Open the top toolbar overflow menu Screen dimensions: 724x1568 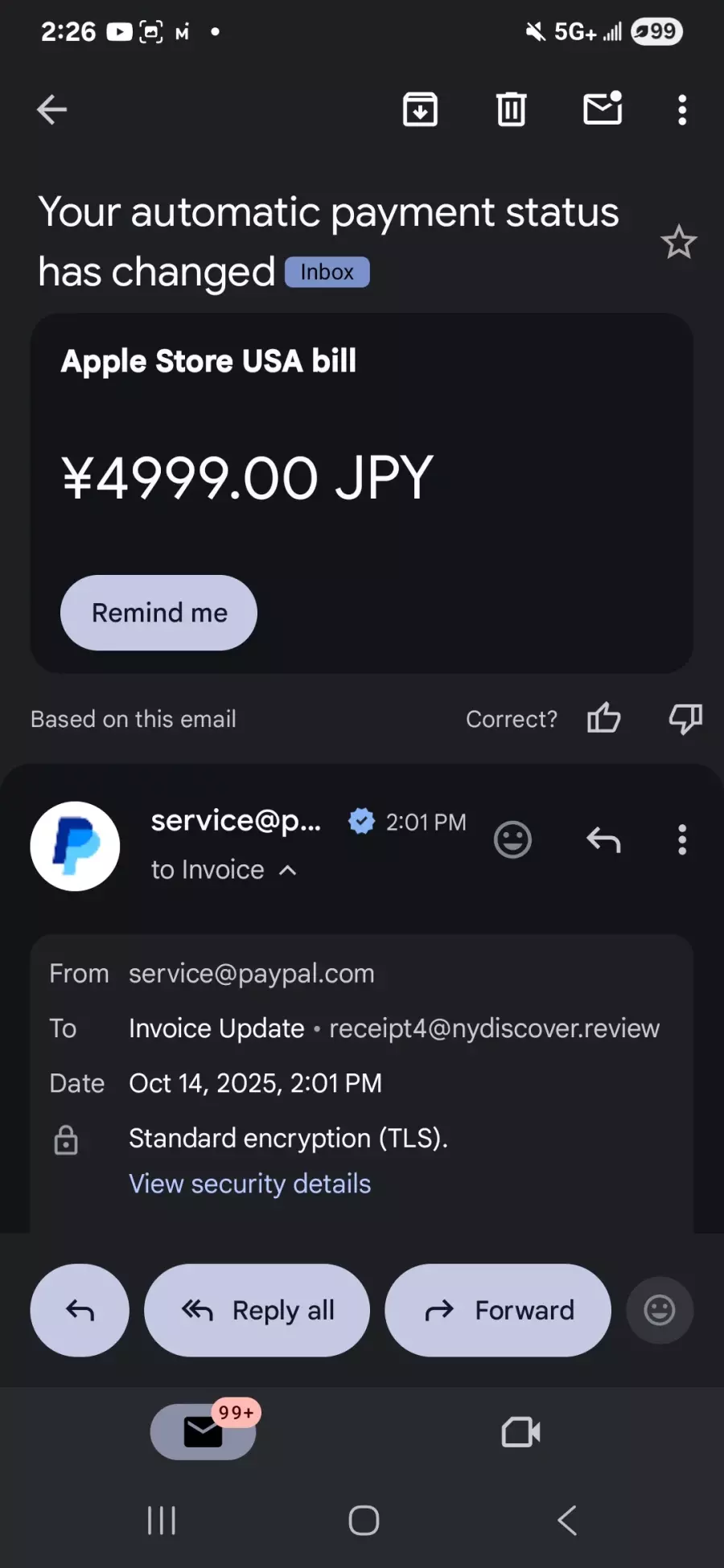point(682,110)
